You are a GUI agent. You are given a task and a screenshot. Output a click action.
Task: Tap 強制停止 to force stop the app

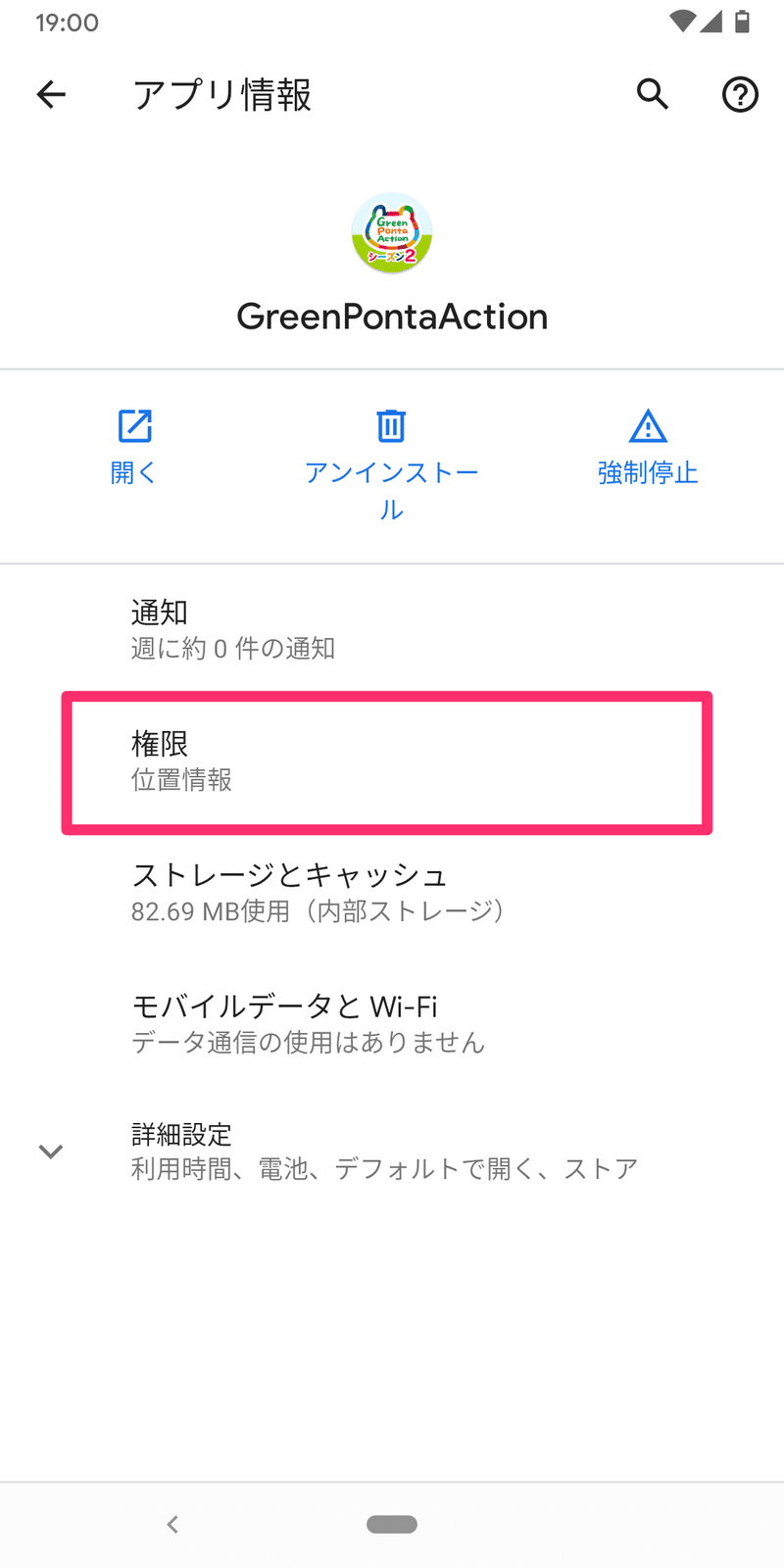(x=648, y=447)
